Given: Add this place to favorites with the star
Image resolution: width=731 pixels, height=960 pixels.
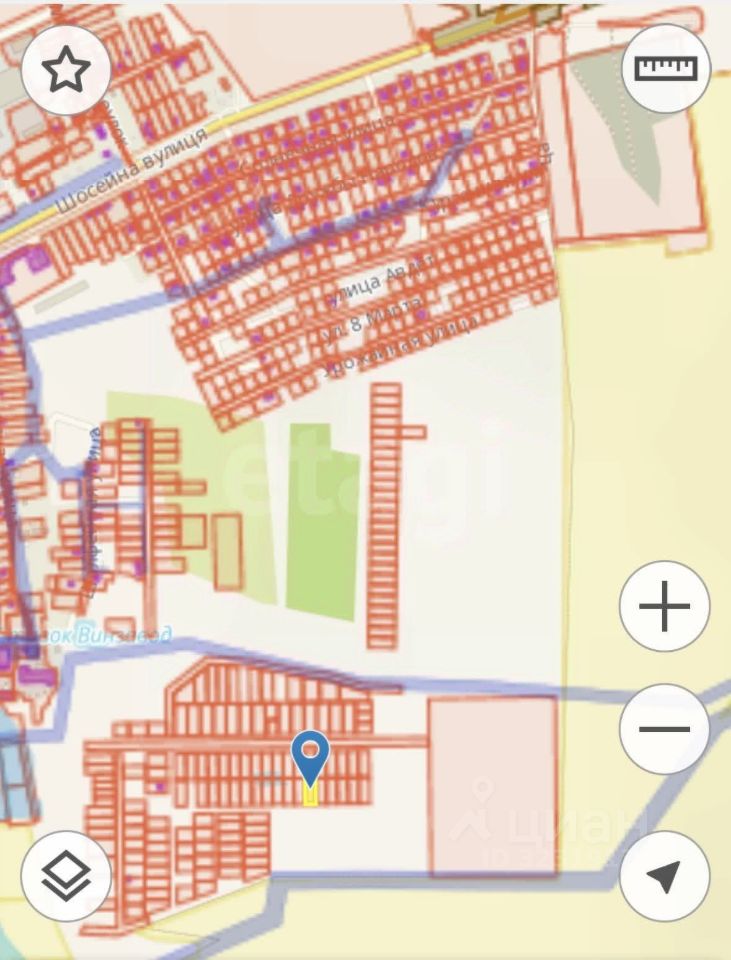Looking at the screenshot, I should tap(66, 69).
